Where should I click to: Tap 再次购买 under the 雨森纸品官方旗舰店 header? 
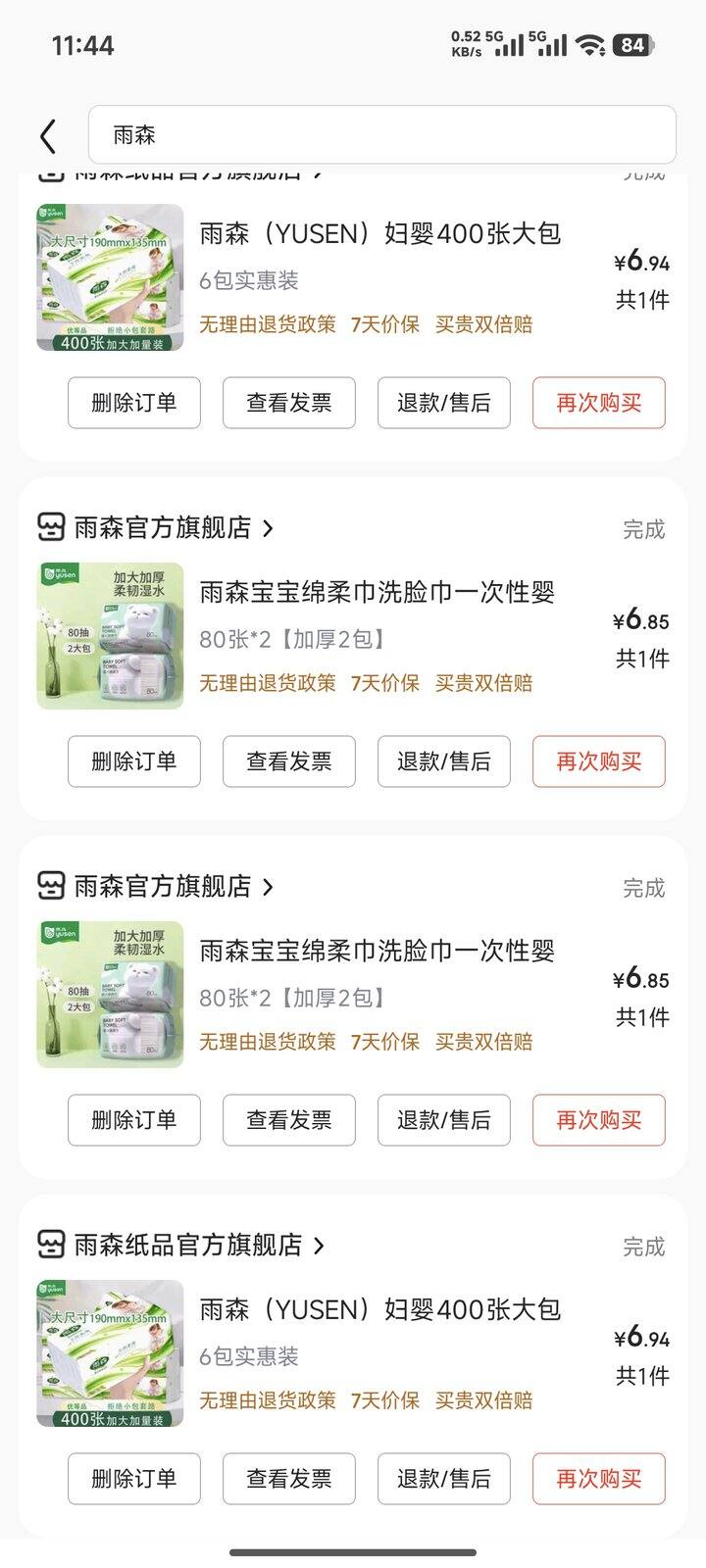click(x=598, y=1478)
